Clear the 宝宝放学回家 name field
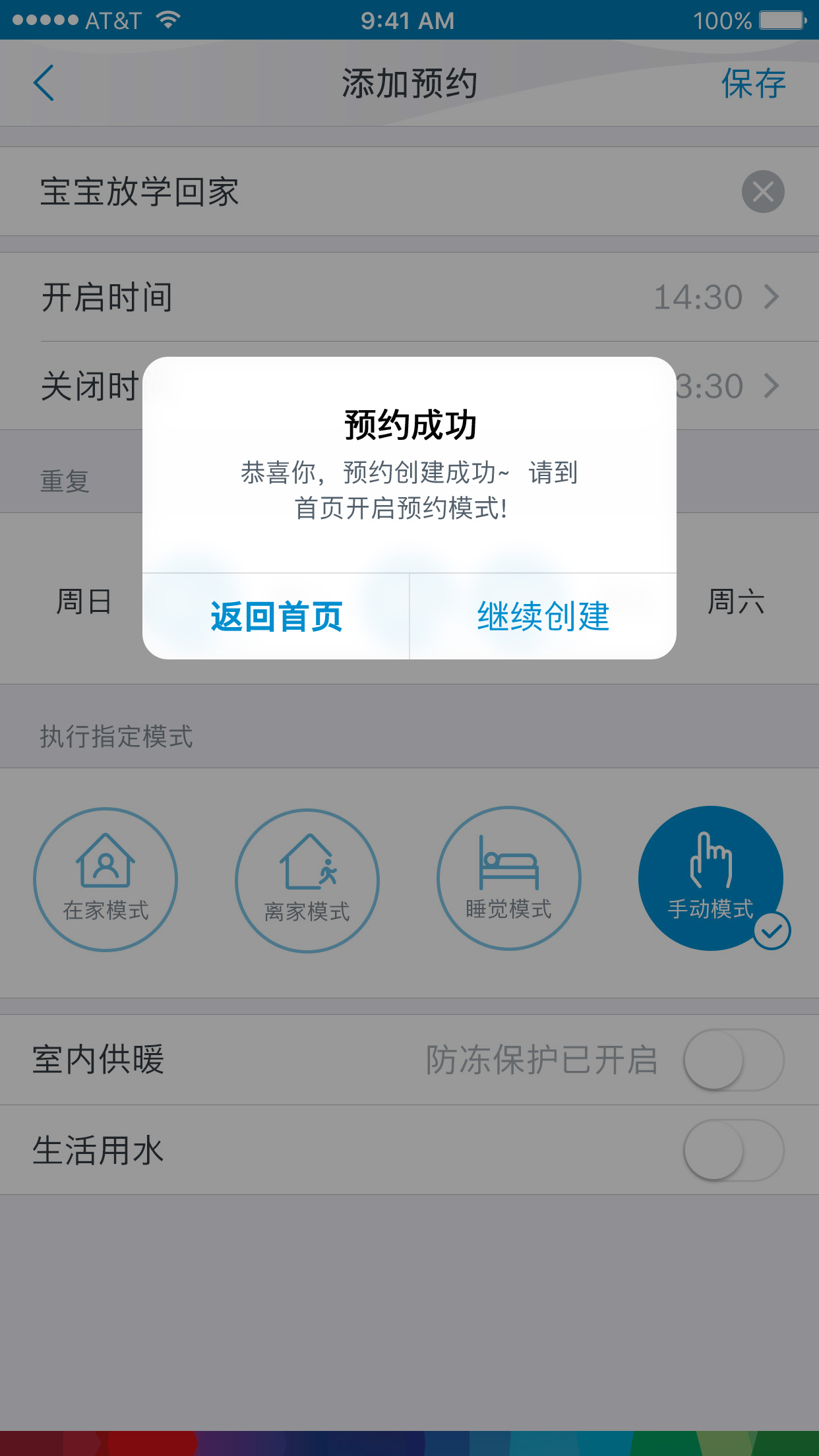Image resolution: width=819 pixels, height=1456 pixels. pos(762,192)
